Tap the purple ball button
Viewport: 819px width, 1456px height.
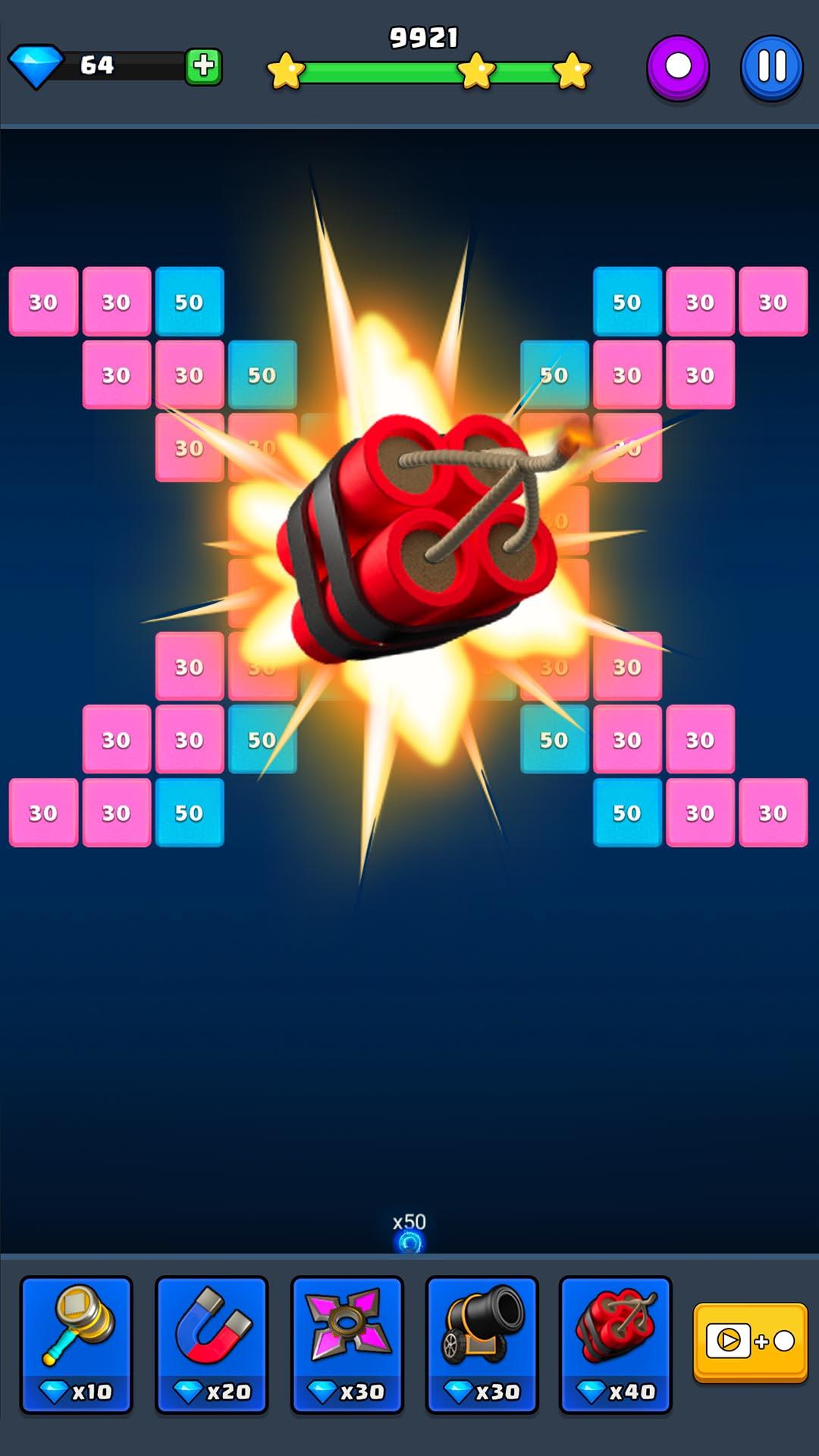pyautogui.click(x=678, y=67)
